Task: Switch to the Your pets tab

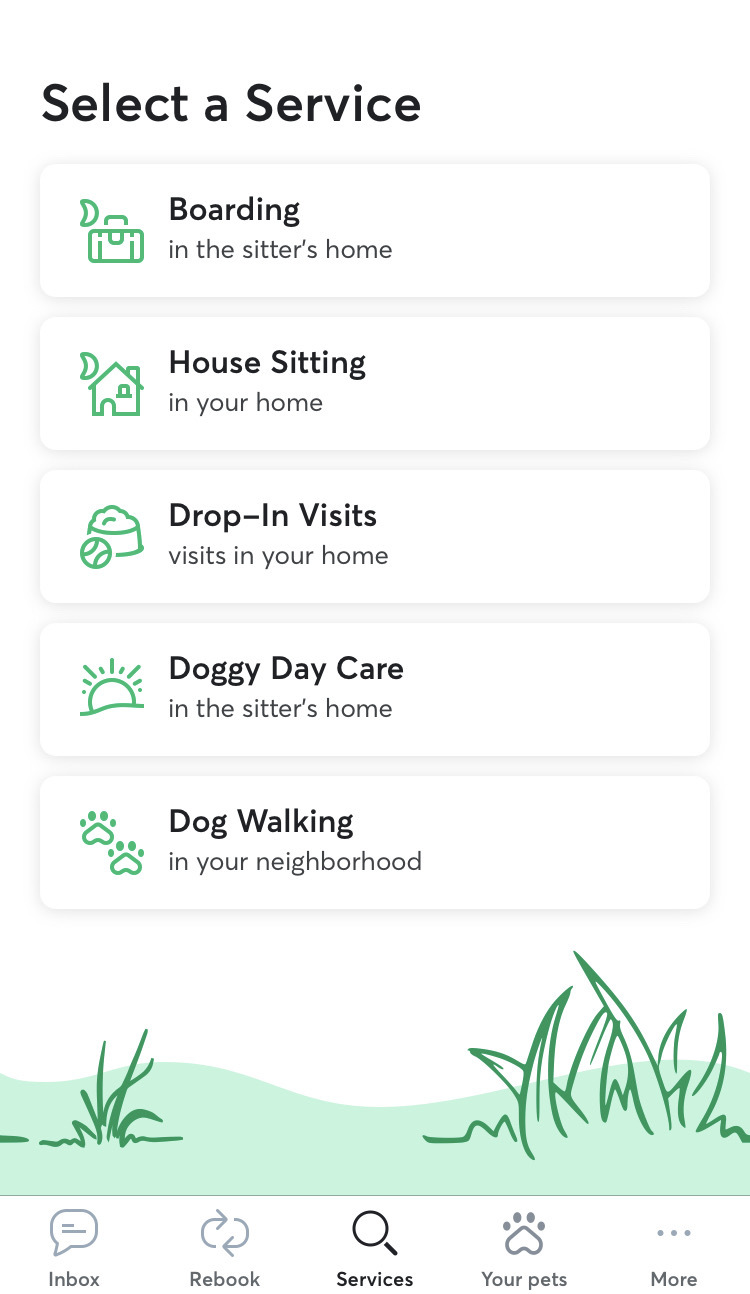Action: tap(524, 1248)
